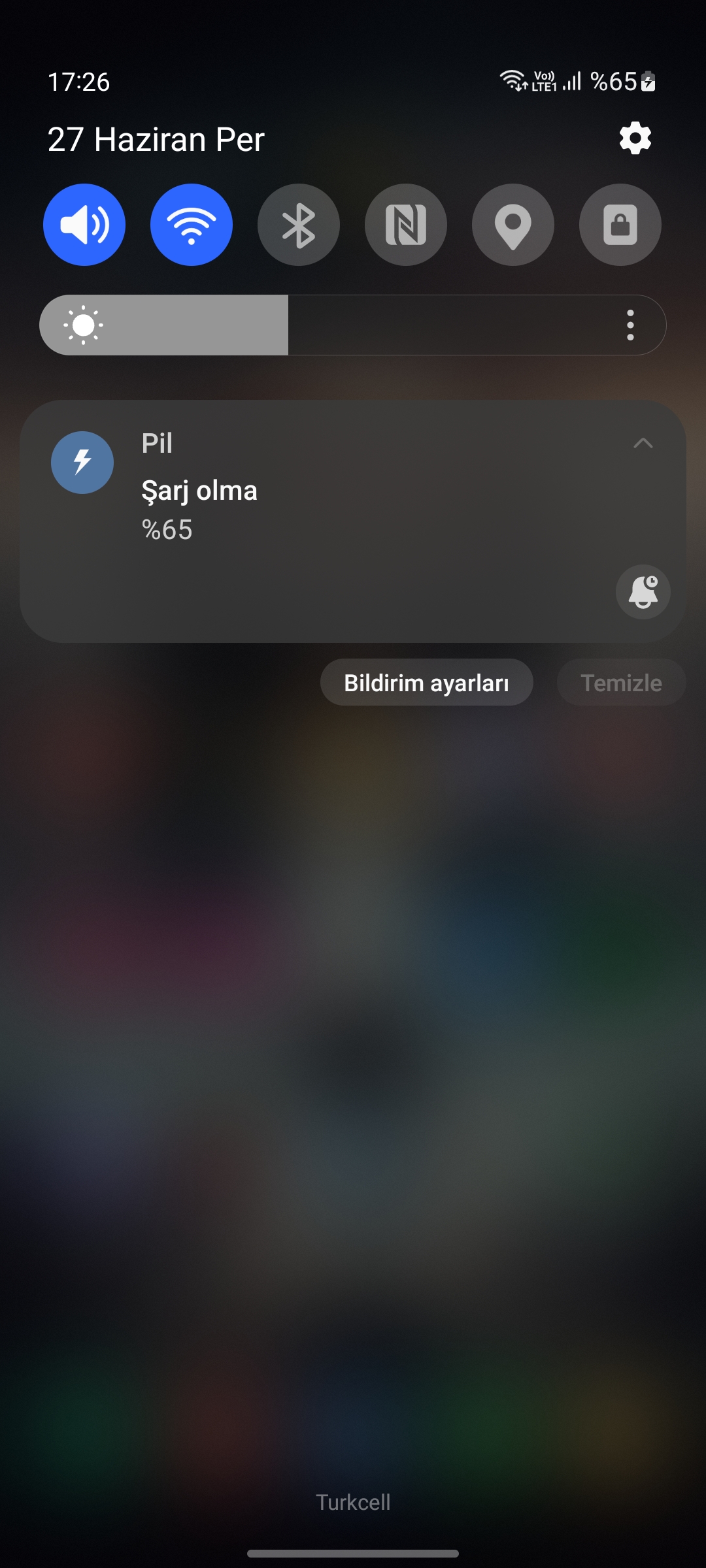Enable the Bluetooth quick toggle
The image size is (706, 1568).
(299, 225)
